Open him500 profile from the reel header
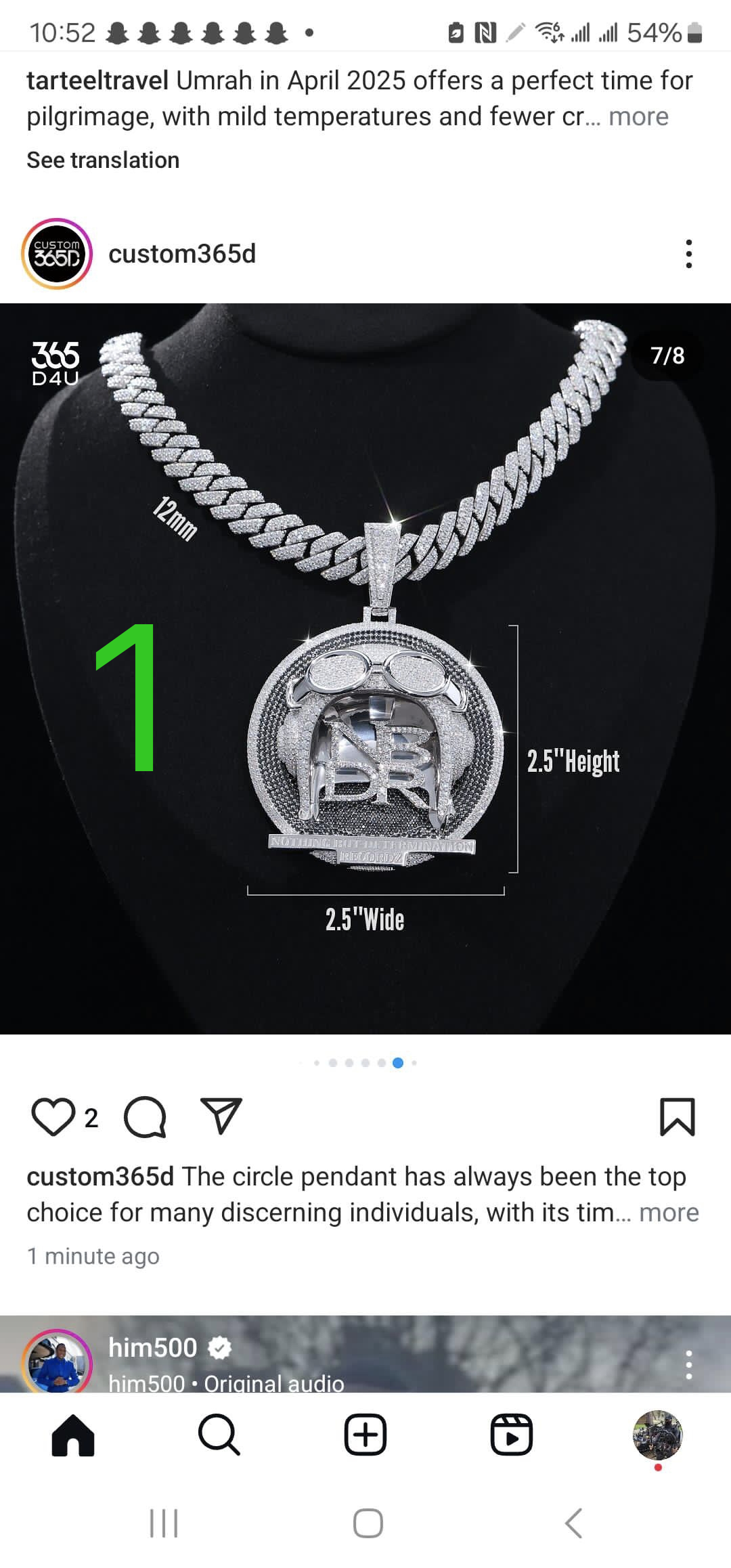 [x=153, y=1347]
